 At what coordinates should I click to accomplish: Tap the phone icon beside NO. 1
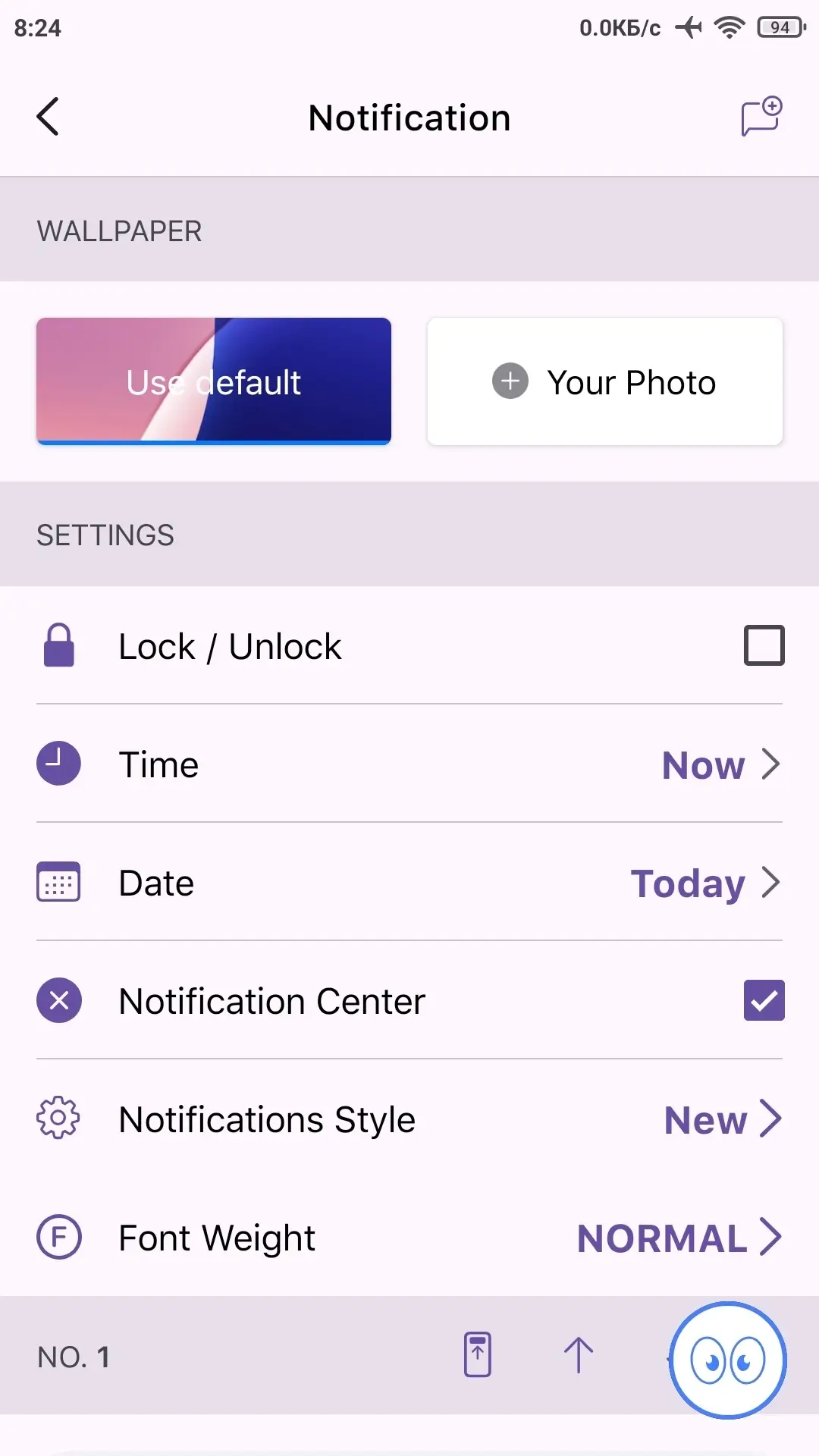[x=478, y=1354]
